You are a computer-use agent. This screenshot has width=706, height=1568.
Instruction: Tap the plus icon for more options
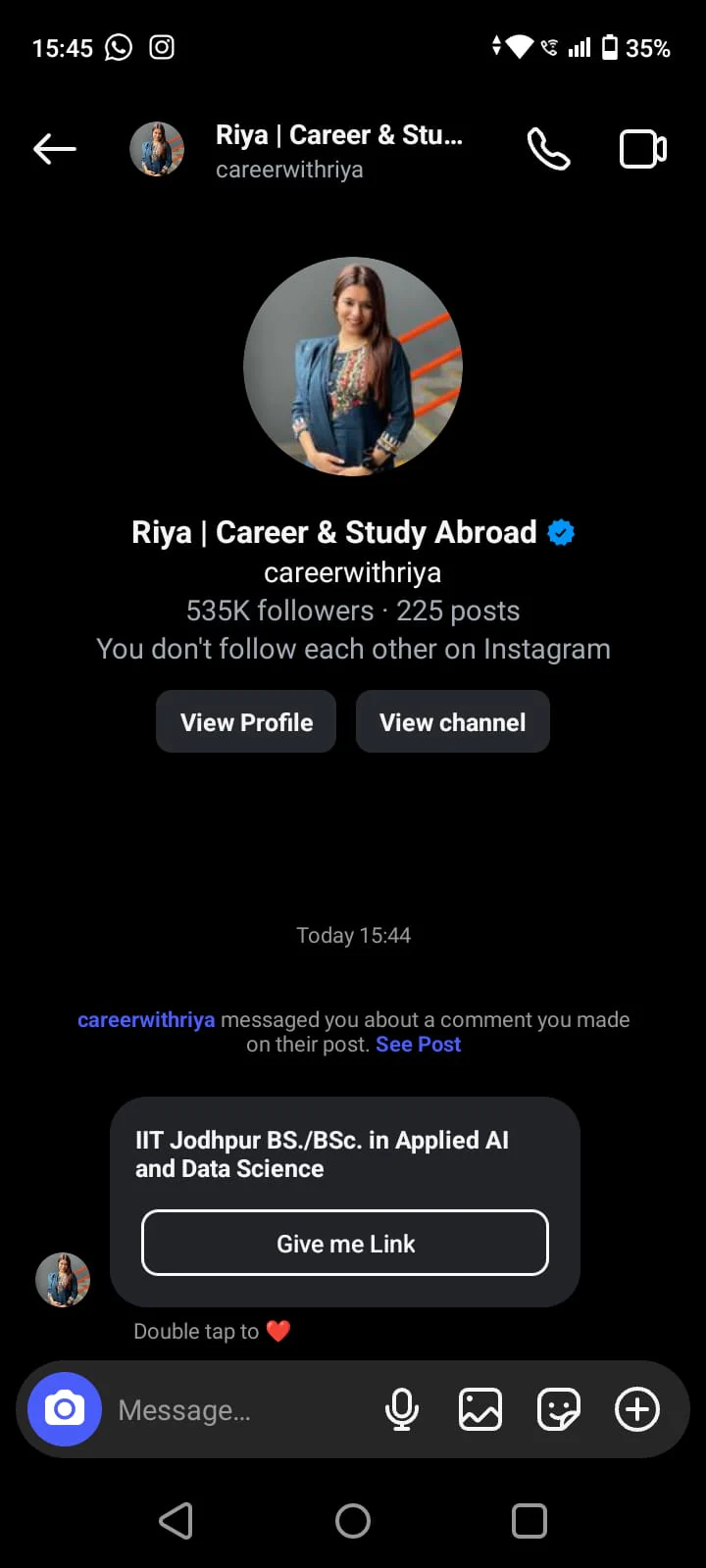click(637, 1410)
